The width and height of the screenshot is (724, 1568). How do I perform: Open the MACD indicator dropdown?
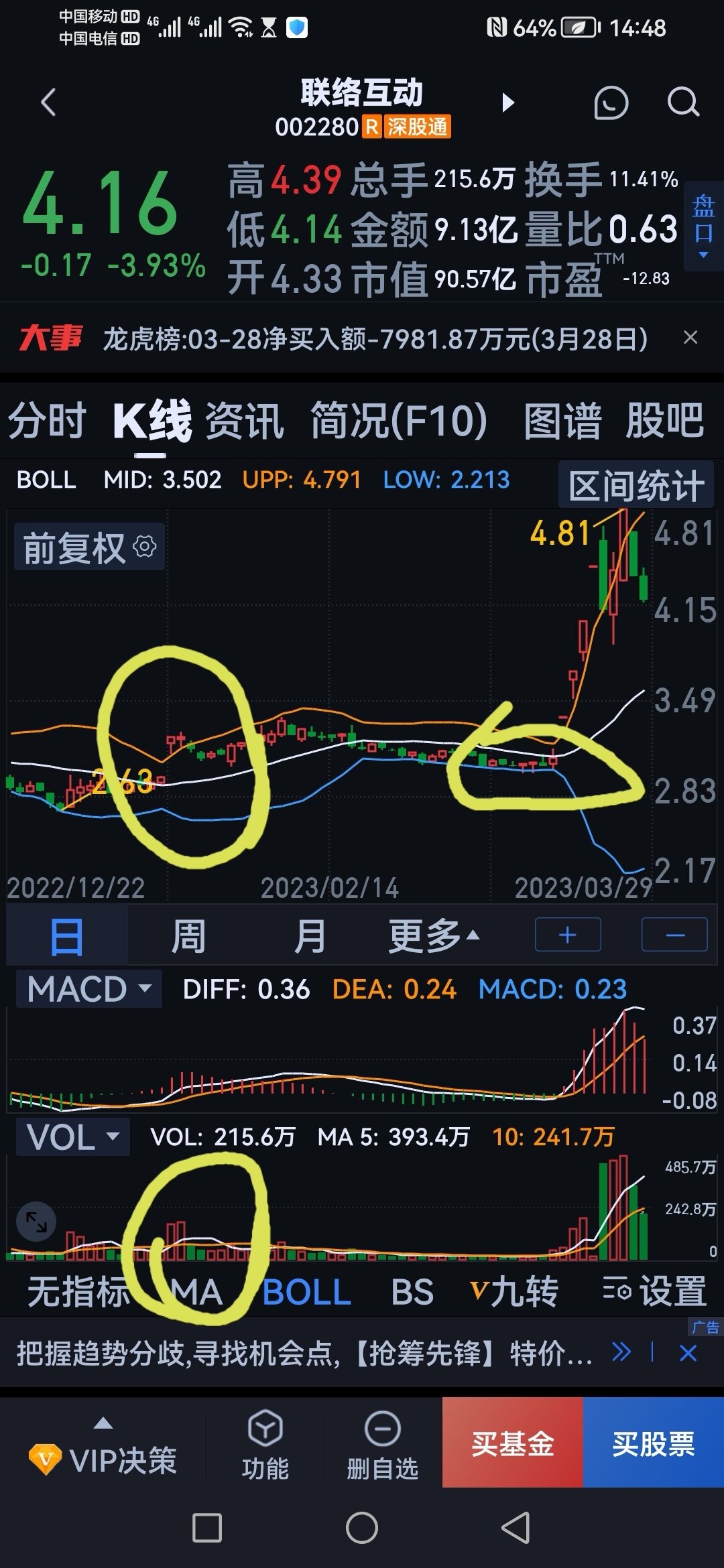(88, 988)
